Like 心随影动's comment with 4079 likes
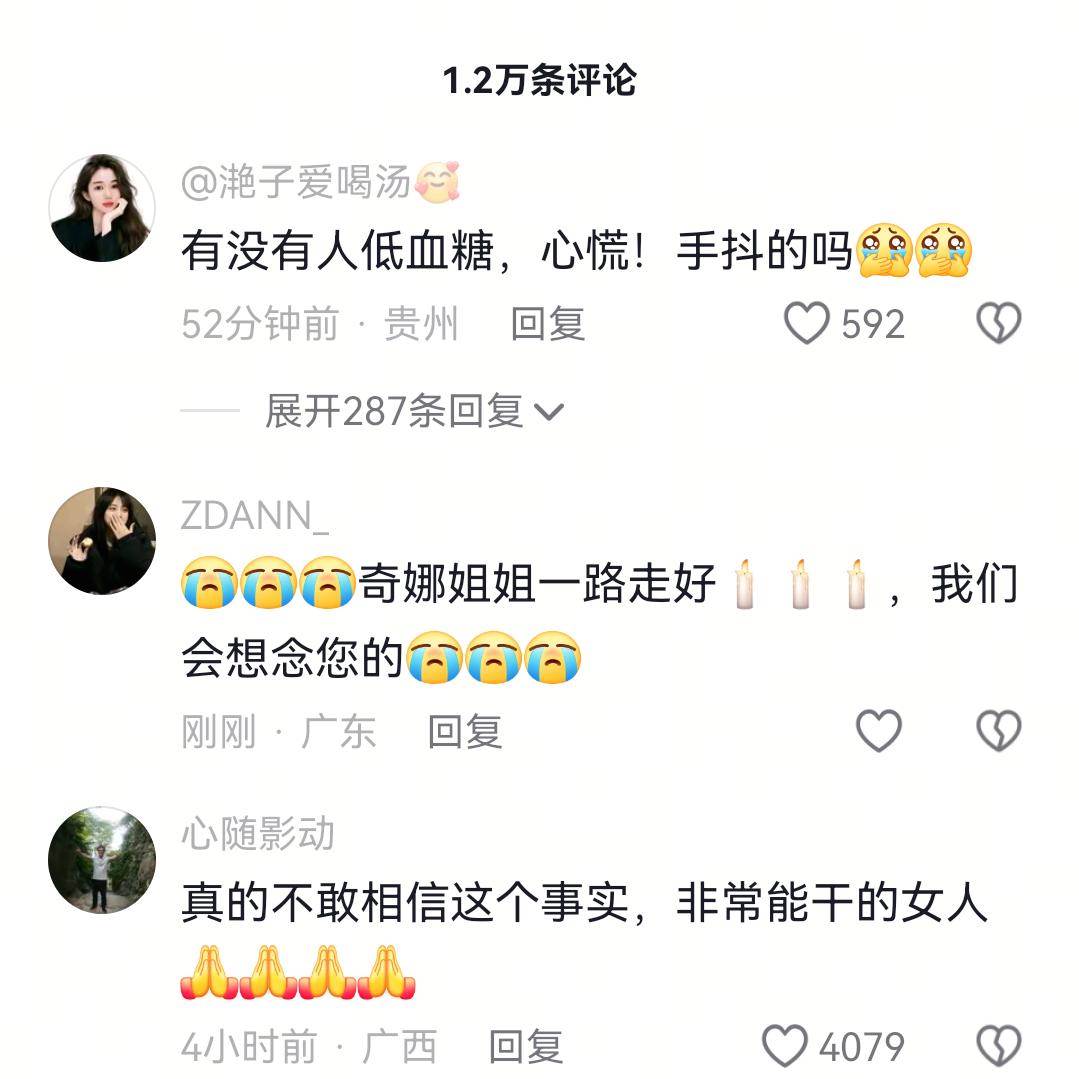This screenshot has width=1079, height=1079. pos(786,1046)
